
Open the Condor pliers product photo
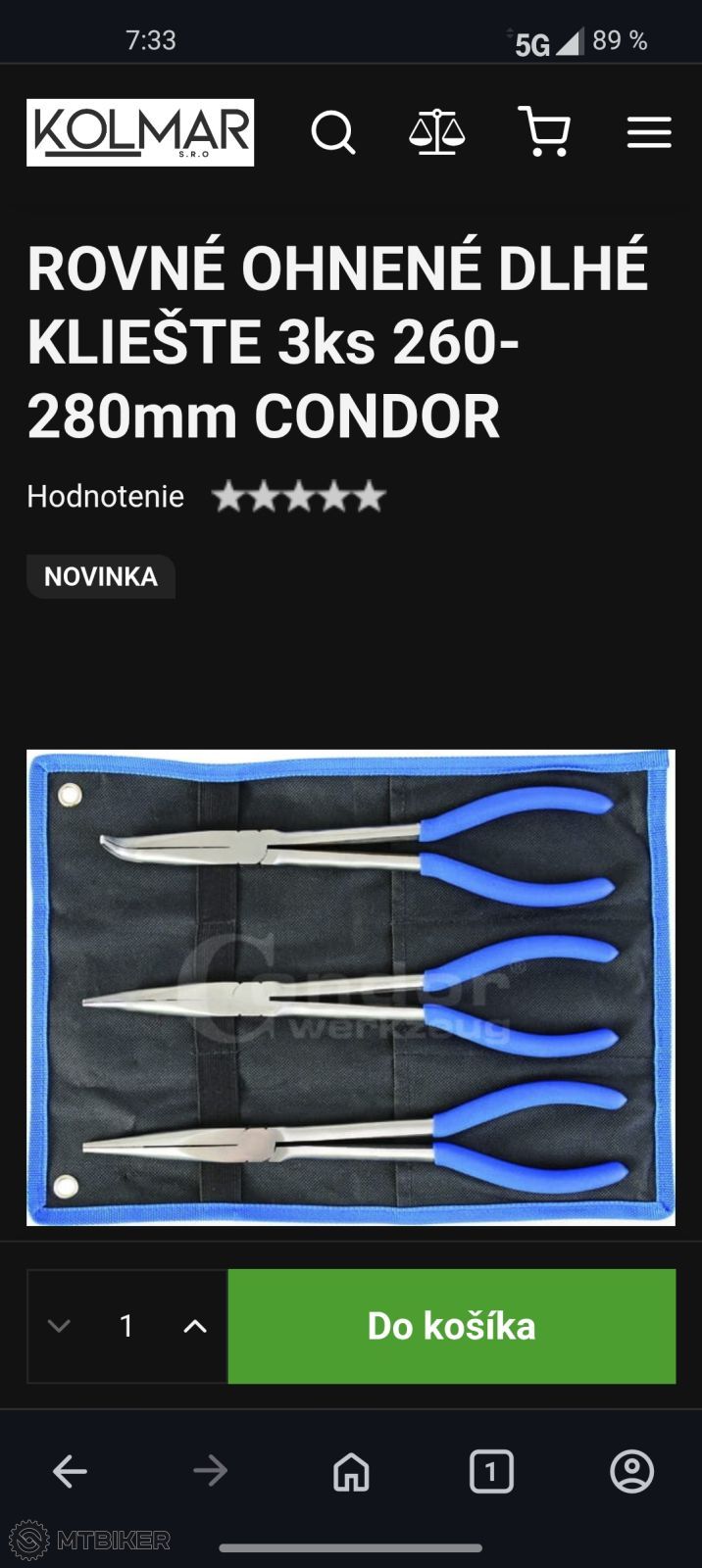(x=351, y=987)
